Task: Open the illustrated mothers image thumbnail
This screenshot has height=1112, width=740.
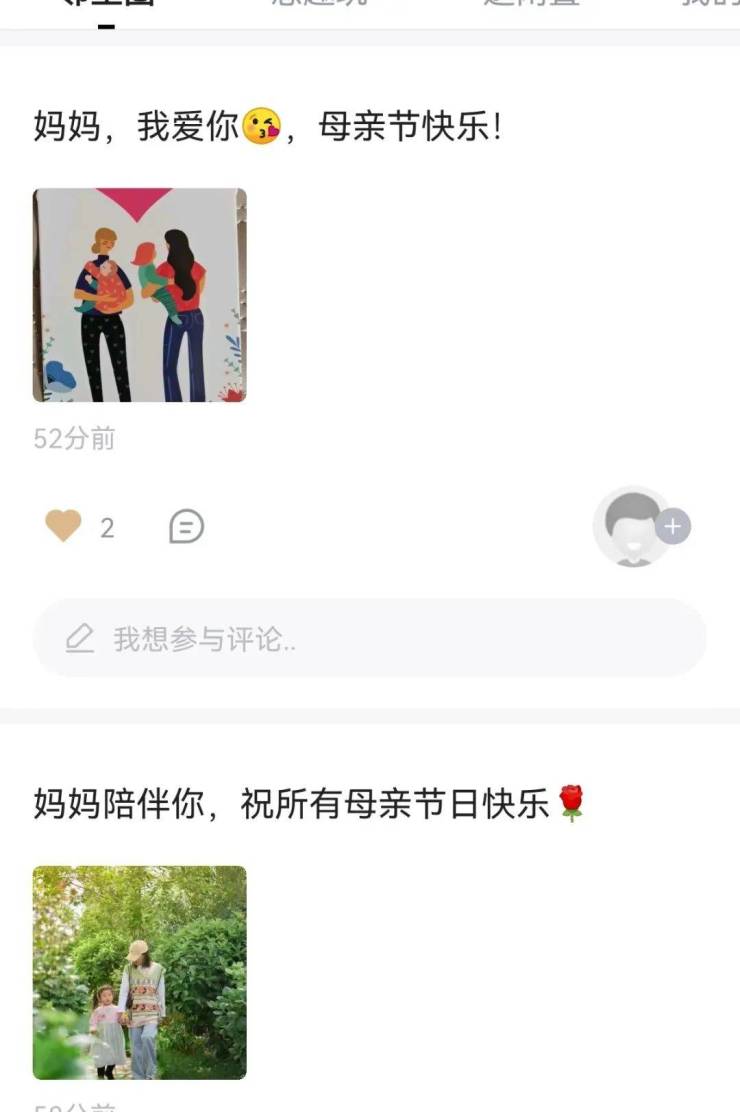Action: coord(140,295)
